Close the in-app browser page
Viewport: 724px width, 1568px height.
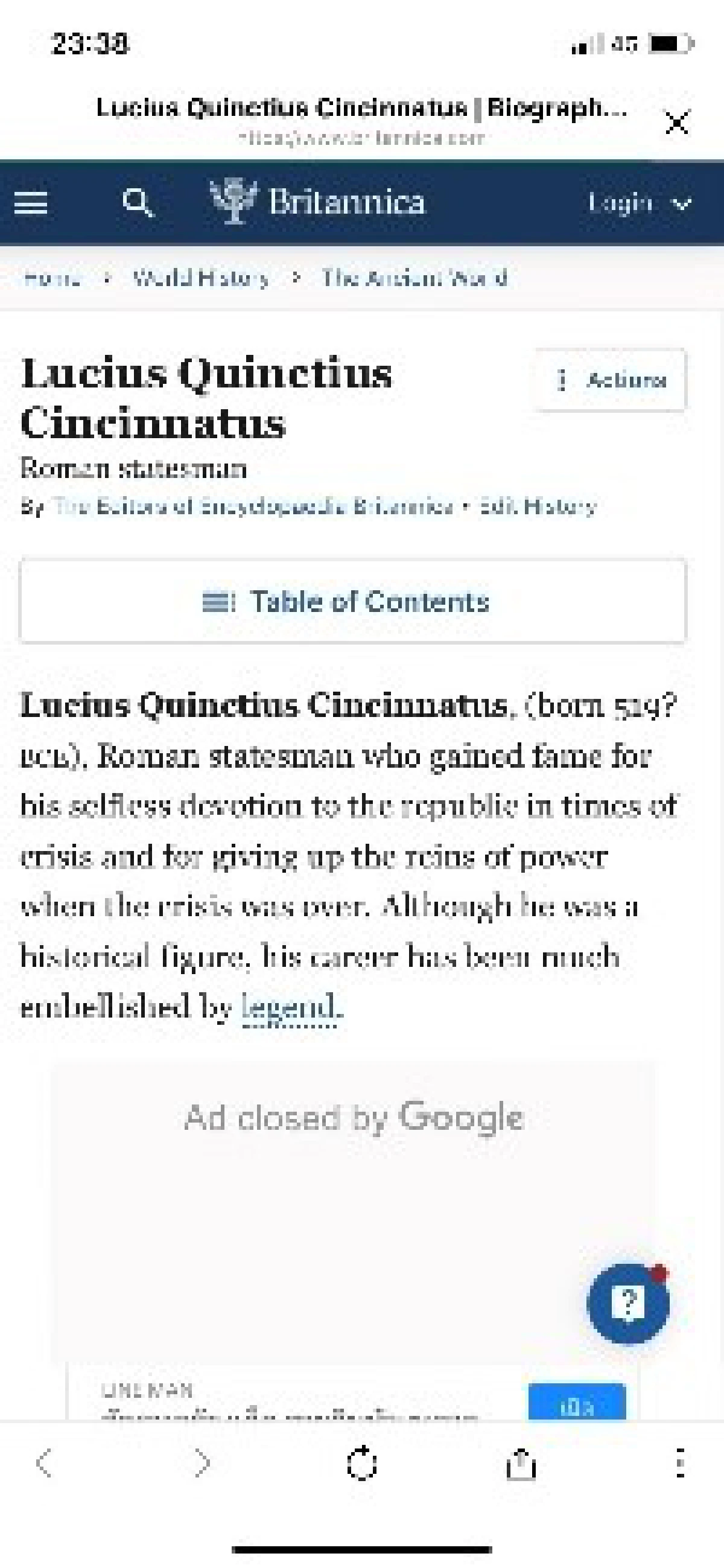click(x=676, y=123)
